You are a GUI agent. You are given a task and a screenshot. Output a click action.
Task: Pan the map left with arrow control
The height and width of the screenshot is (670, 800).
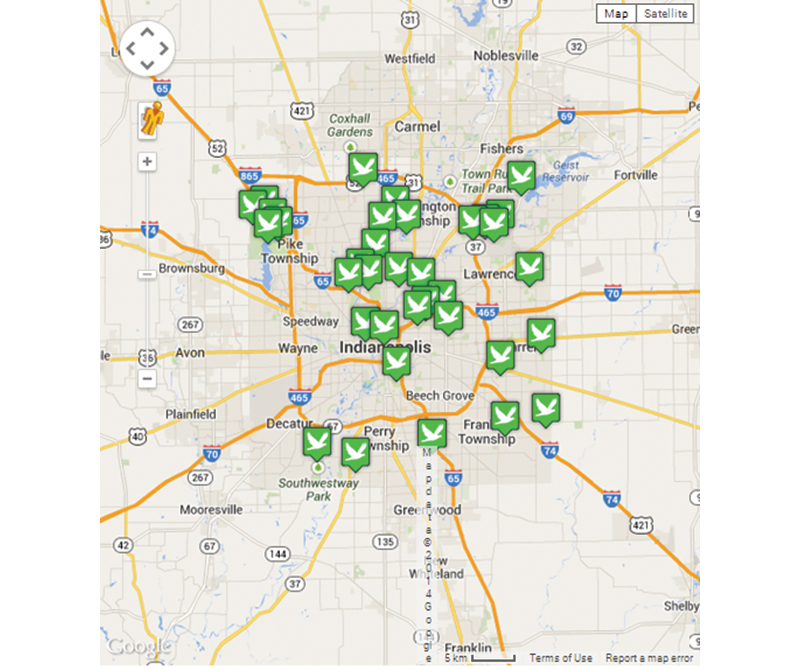130,48
